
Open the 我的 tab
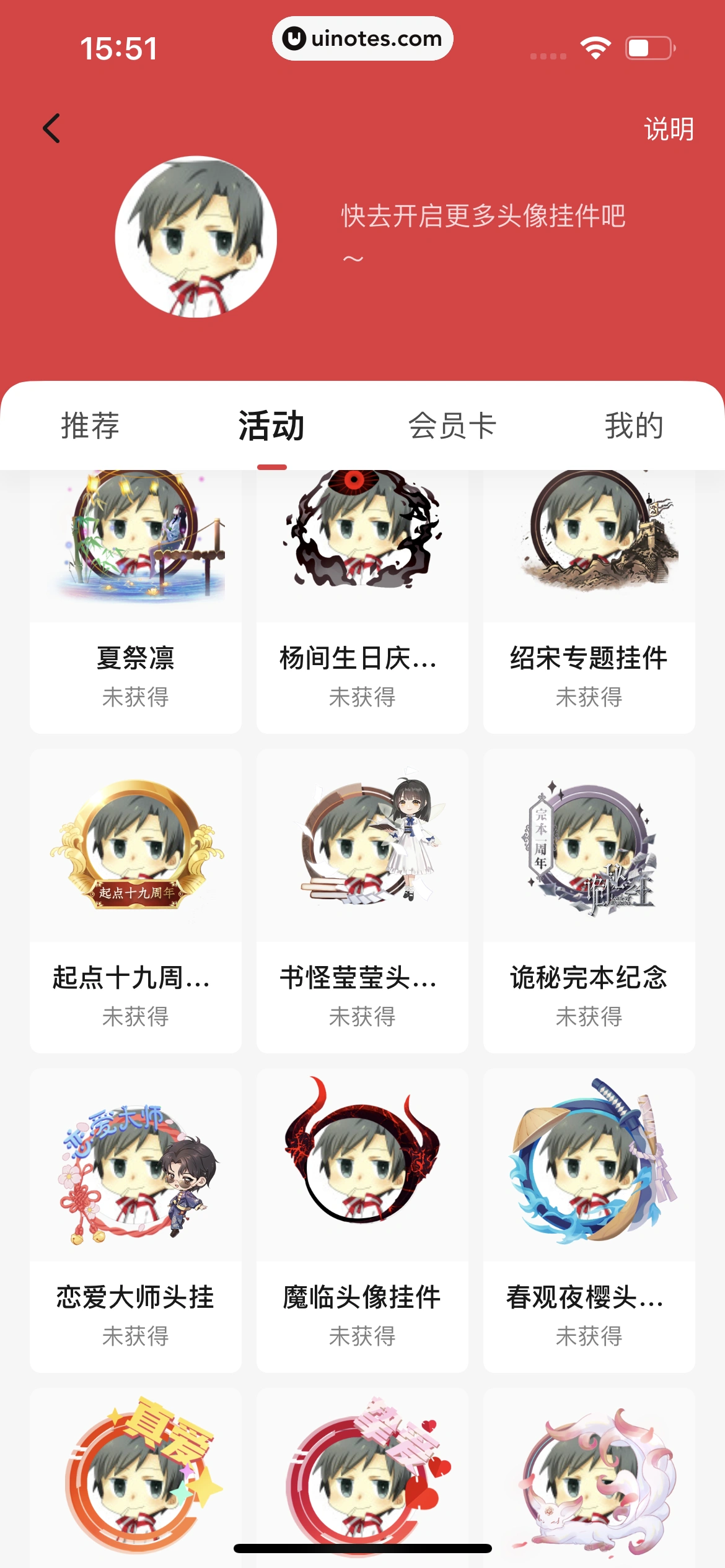coord(635,426)
